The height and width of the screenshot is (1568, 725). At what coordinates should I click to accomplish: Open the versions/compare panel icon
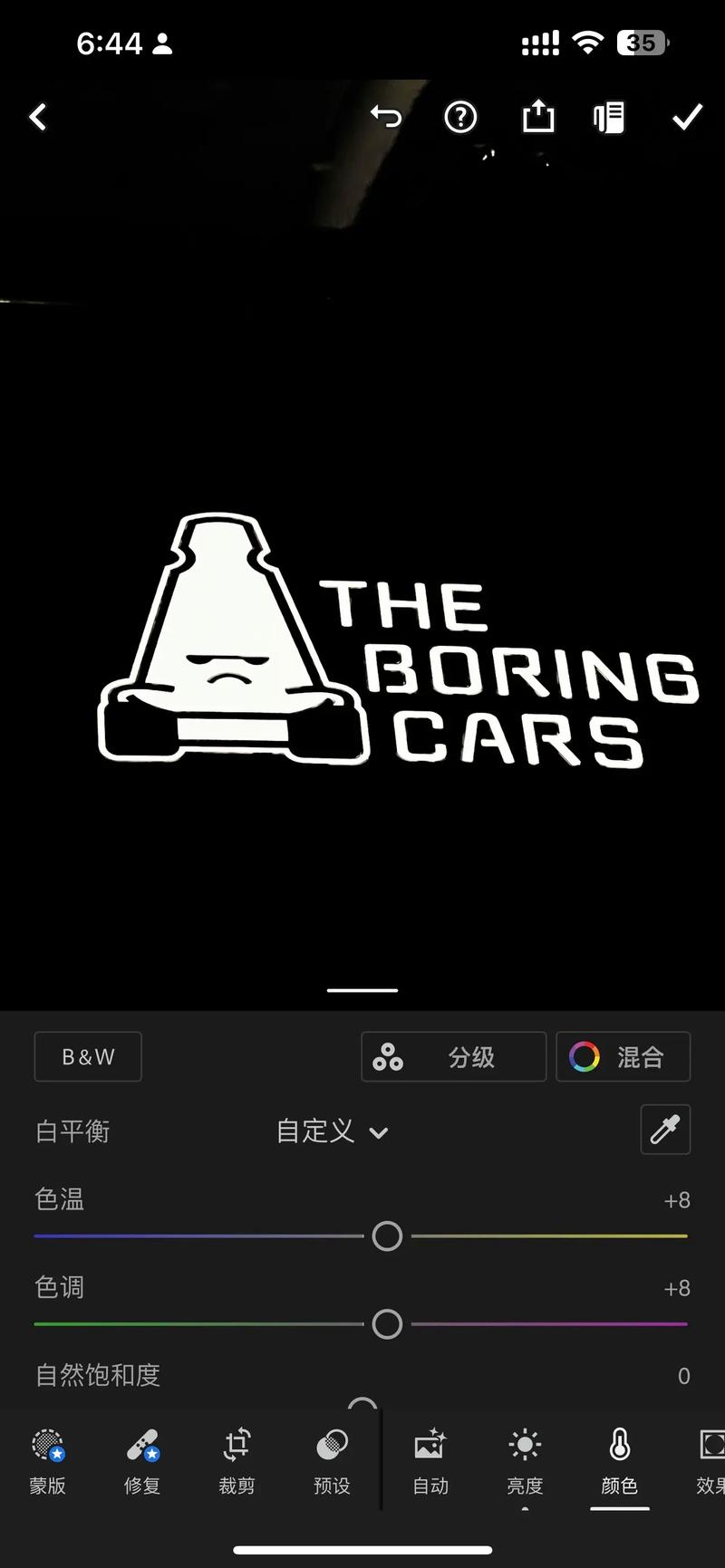click(x=609, y=118)
